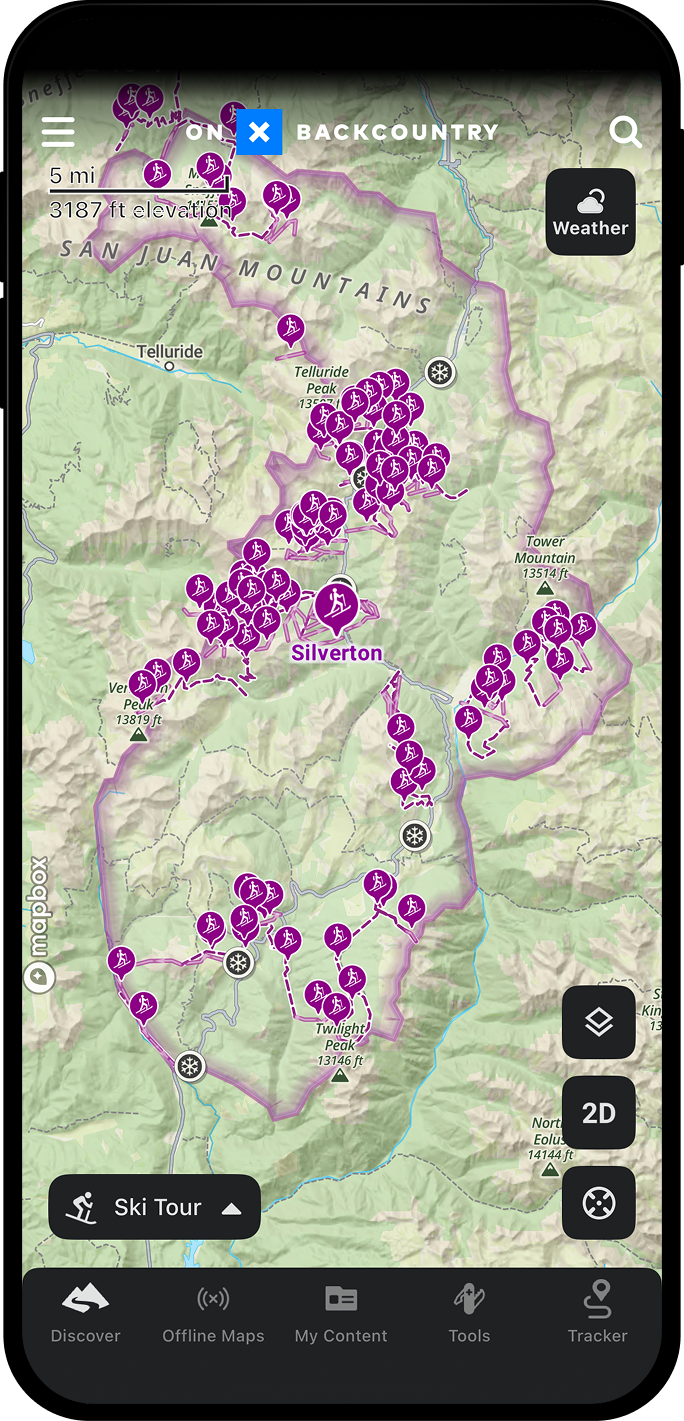Select the Silverton ski tour marker

click(x=336, y=606)
